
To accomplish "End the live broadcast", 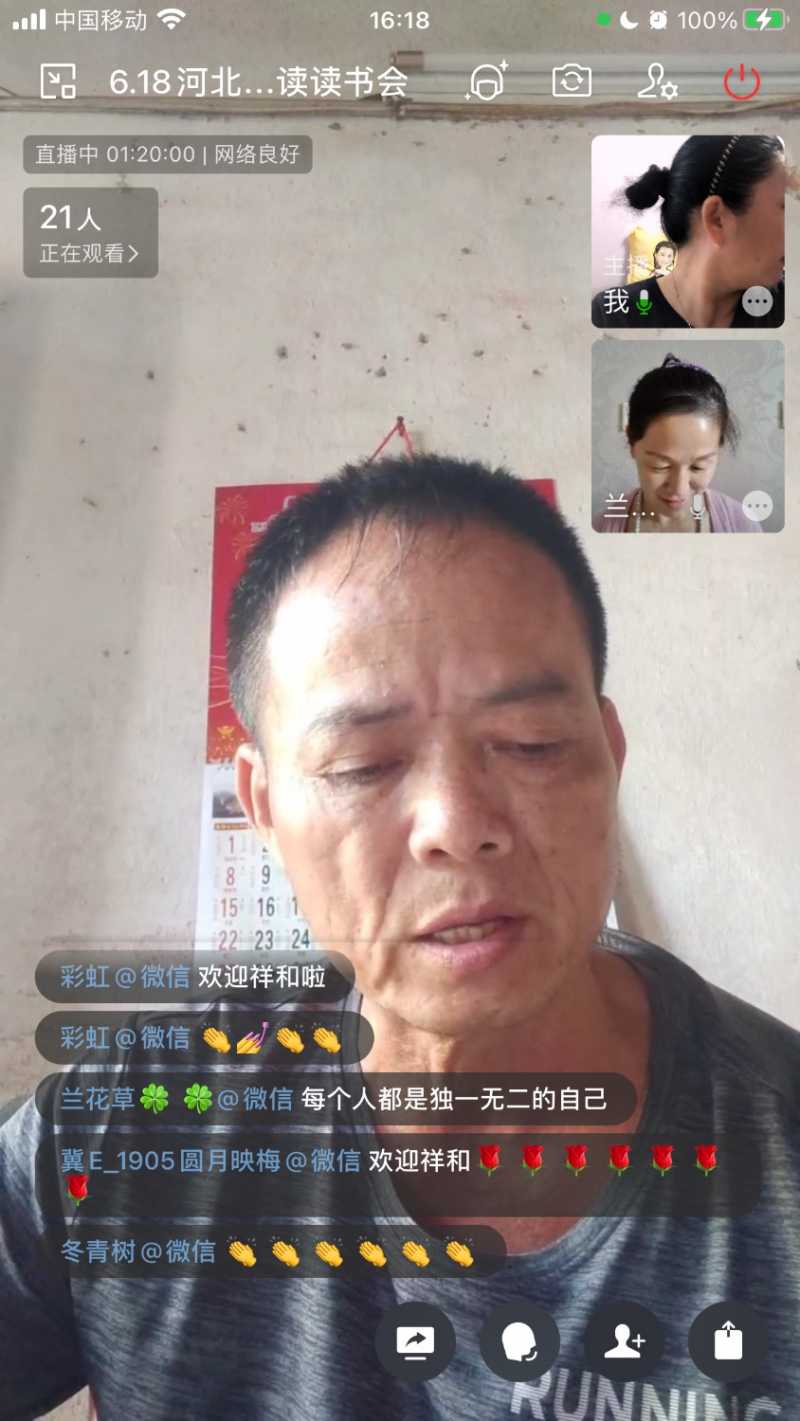I will (x=742, y=81).
